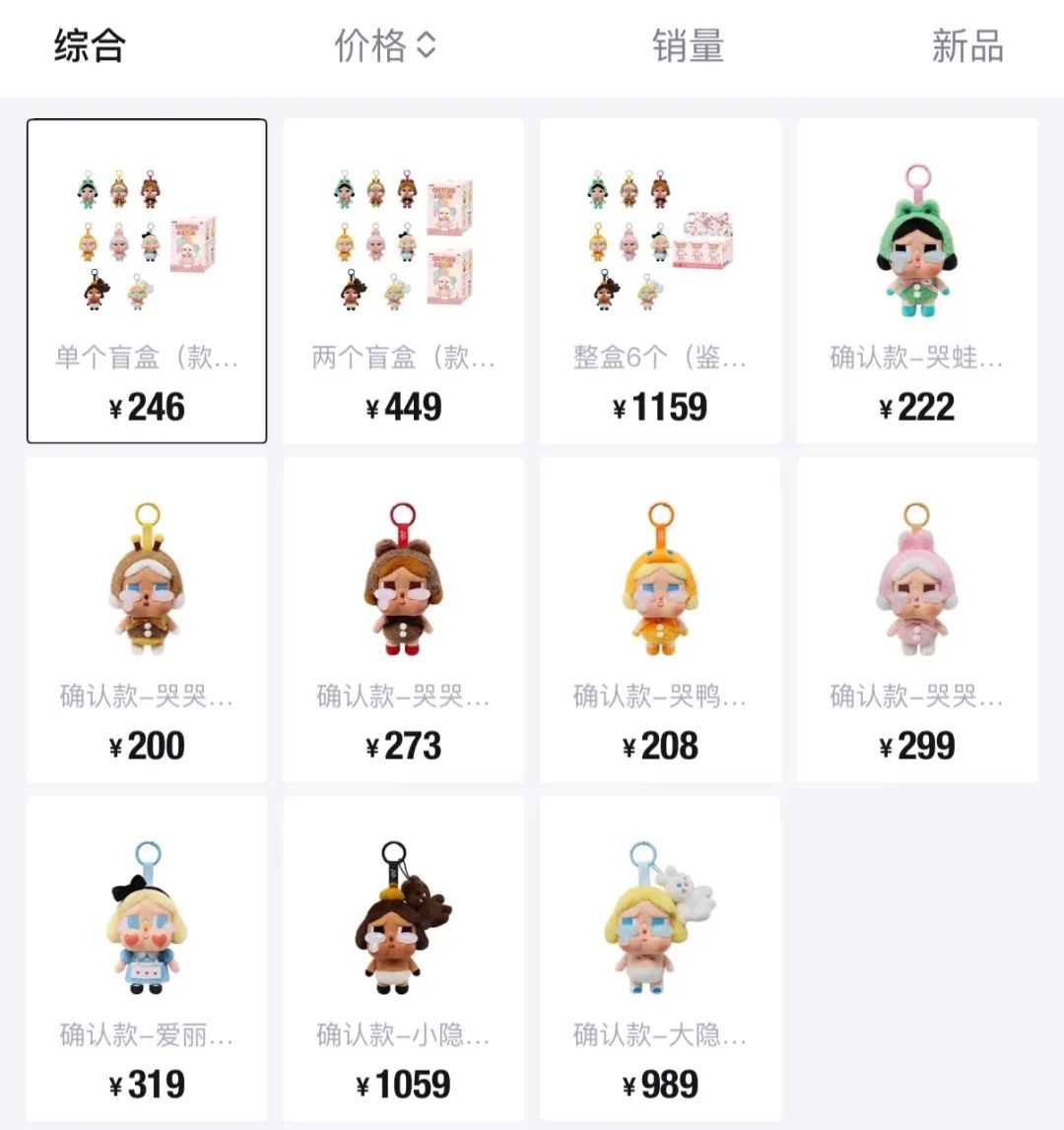Open the 确认款-小隐 item at ¥1059

coord(404,959)
